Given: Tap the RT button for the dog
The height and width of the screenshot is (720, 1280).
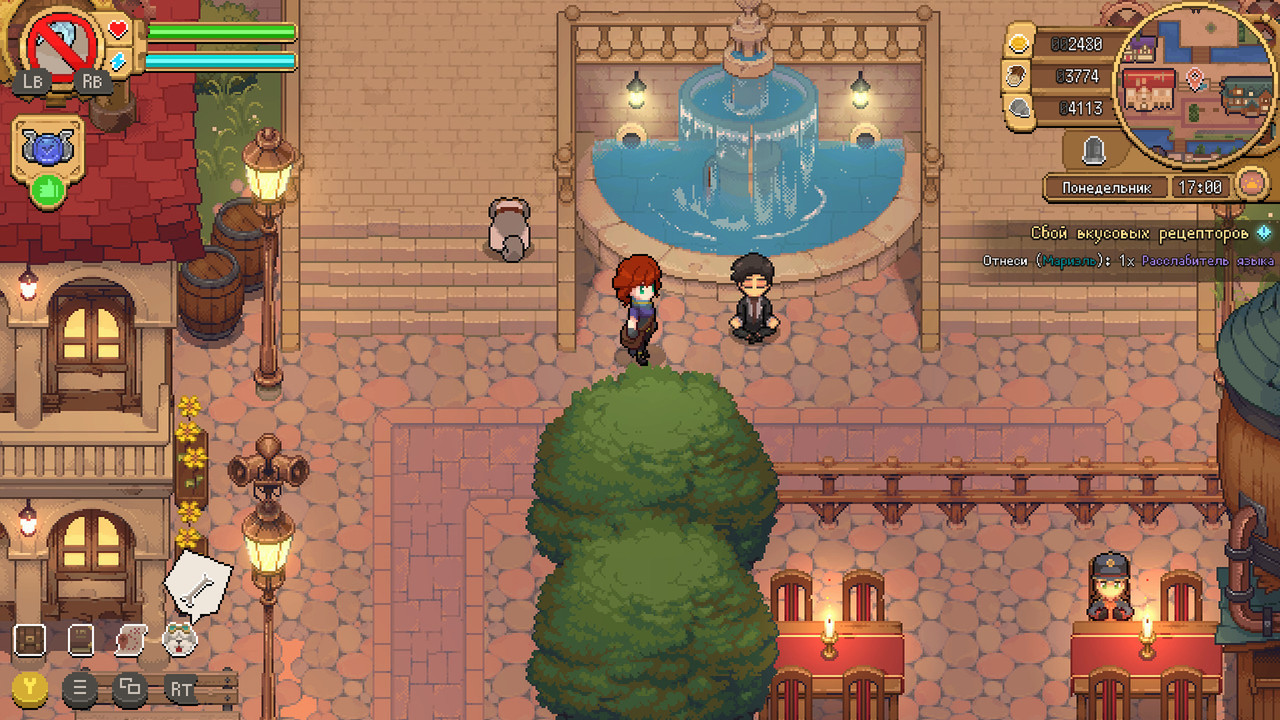Looking at the screenshot, I should click(181, 688).
